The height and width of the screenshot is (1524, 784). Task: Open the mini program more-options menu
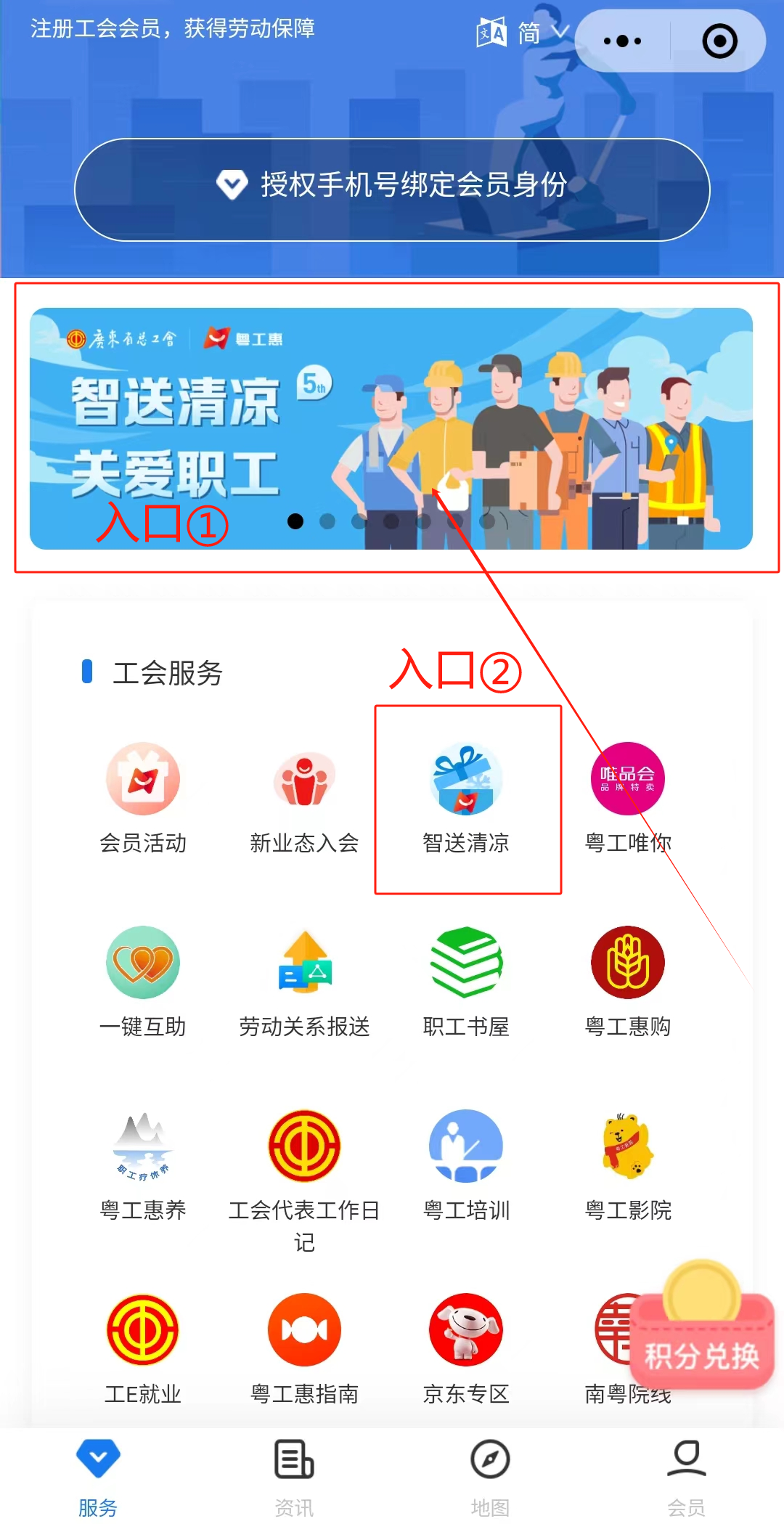(x=622, y=41)
